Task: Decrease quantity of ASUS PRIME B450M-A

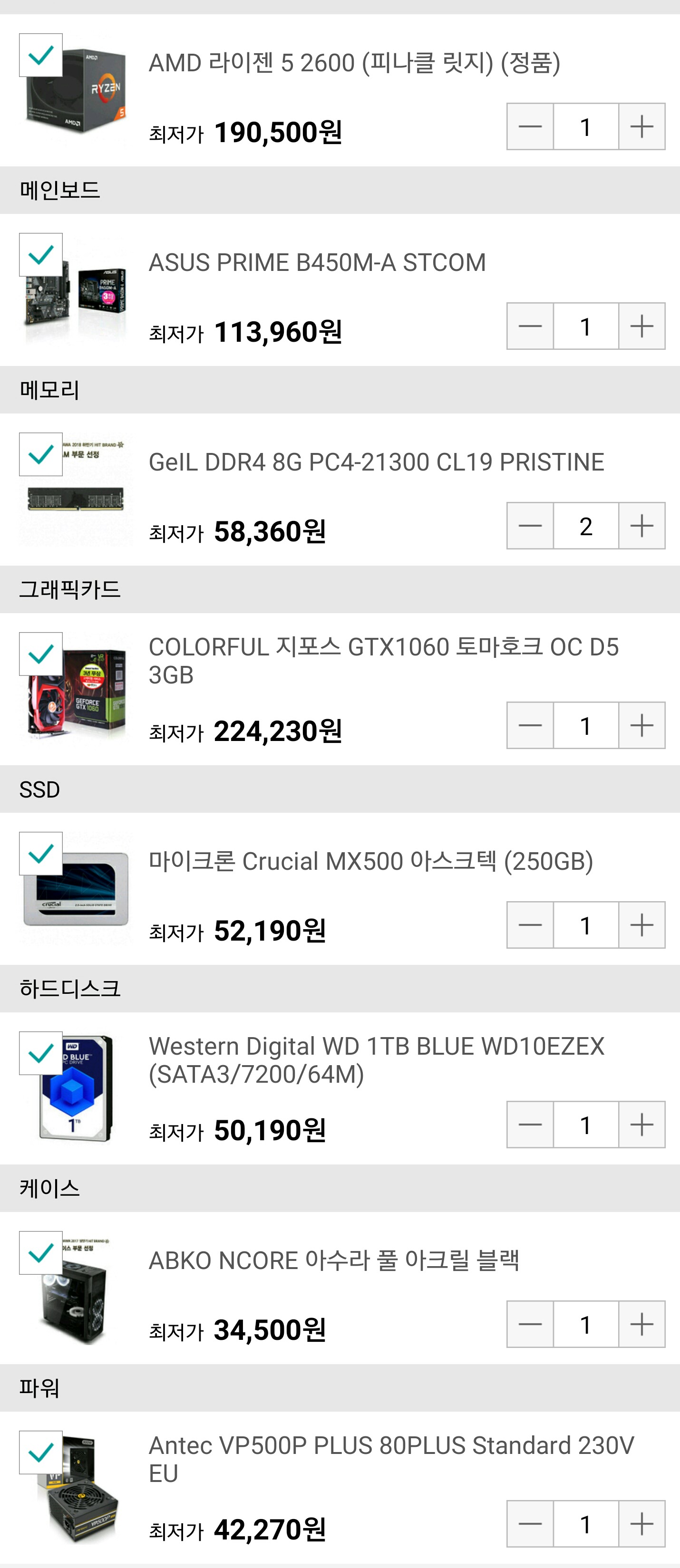Action: 530,326
